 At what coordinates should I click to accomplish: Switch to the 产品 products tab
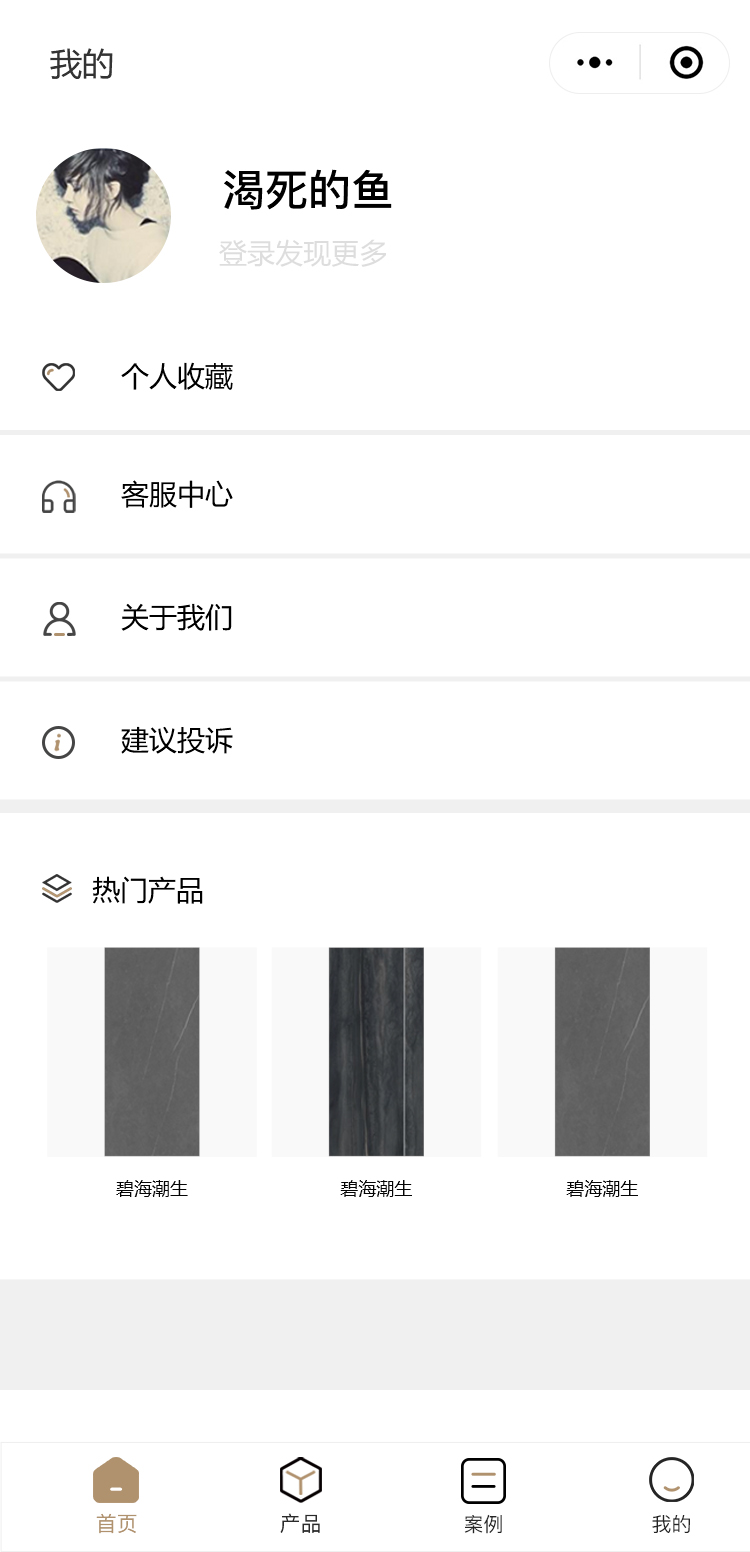tap(300, 1495)
